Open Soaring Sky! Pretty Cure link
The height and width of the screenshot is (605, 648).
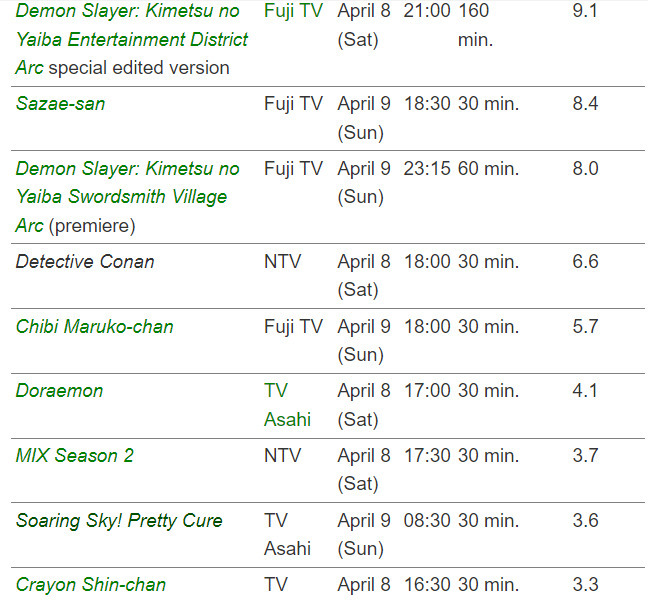[119, 521]
